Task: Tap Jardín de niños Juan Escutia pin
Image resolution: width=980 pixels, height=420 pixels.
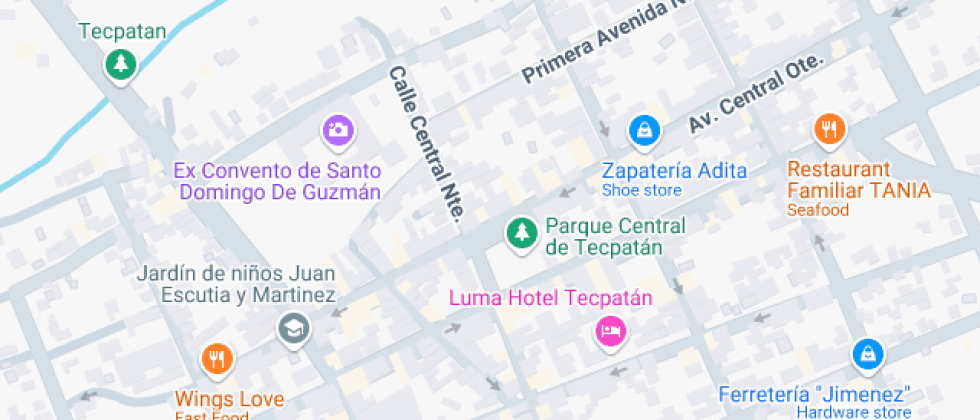Action: [x=293, y=327]
